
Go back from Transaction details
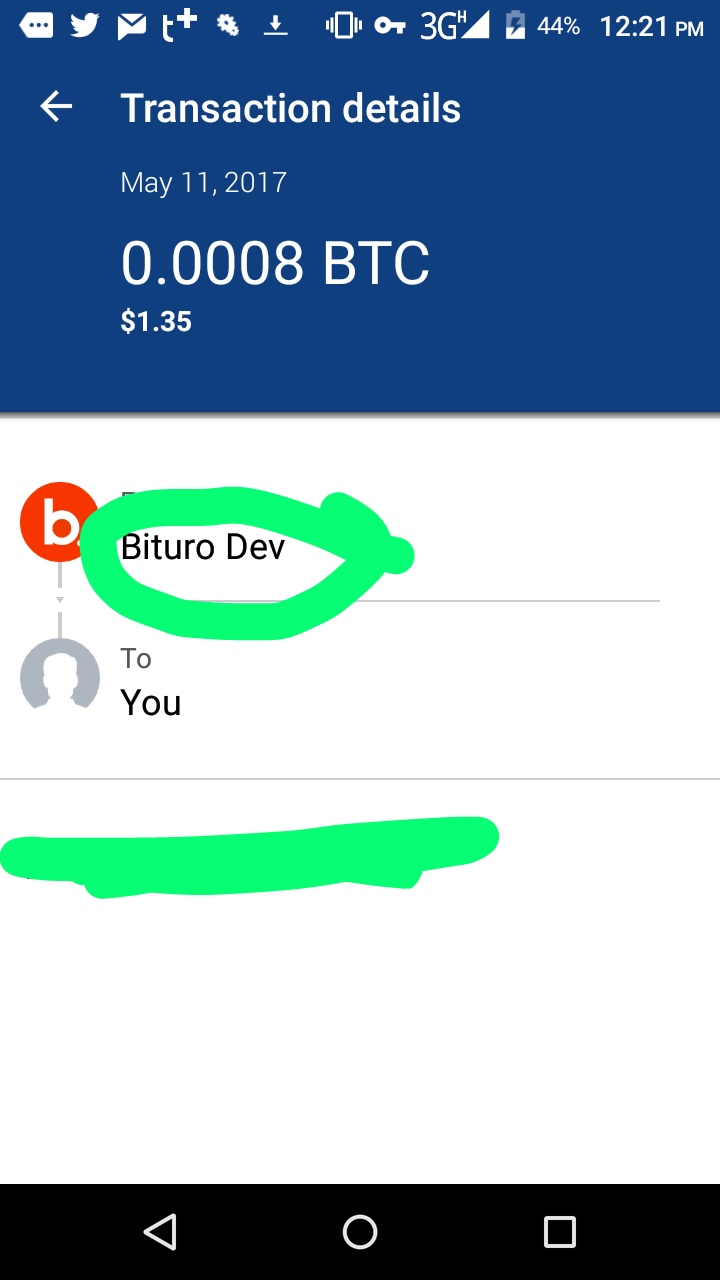tap(56, 108)
